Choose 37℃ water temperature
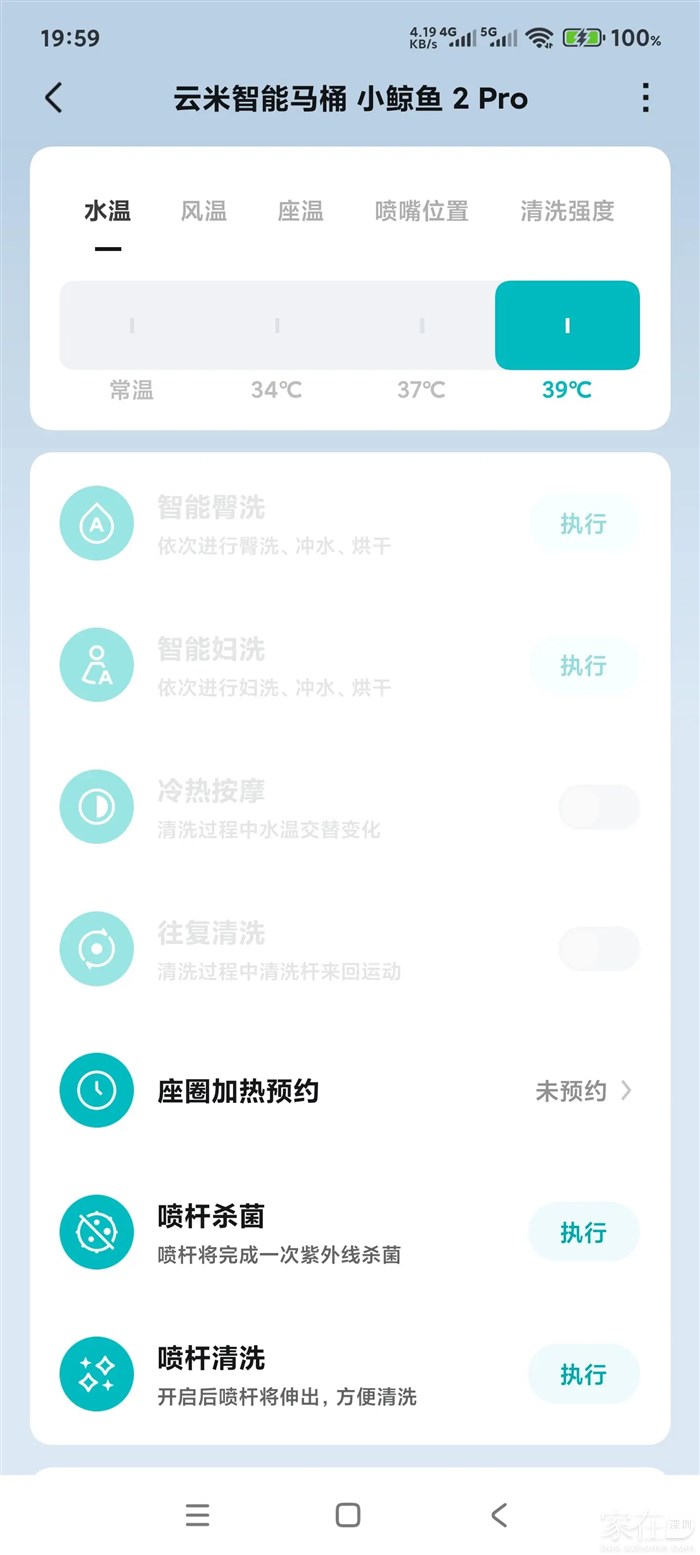This screenshot has width=700, height=1555. point(422,326)
